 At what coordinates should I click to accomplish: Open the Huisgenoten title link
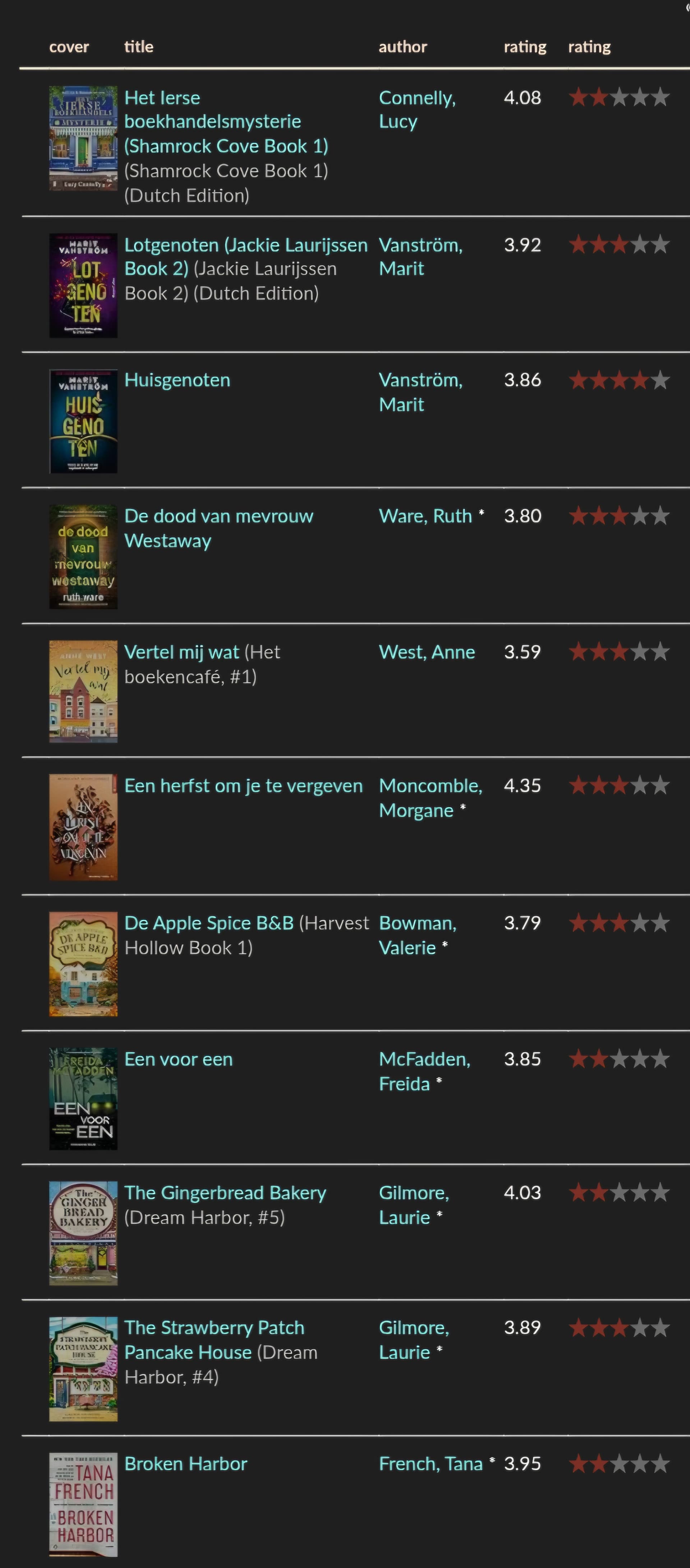pos(177,380)
